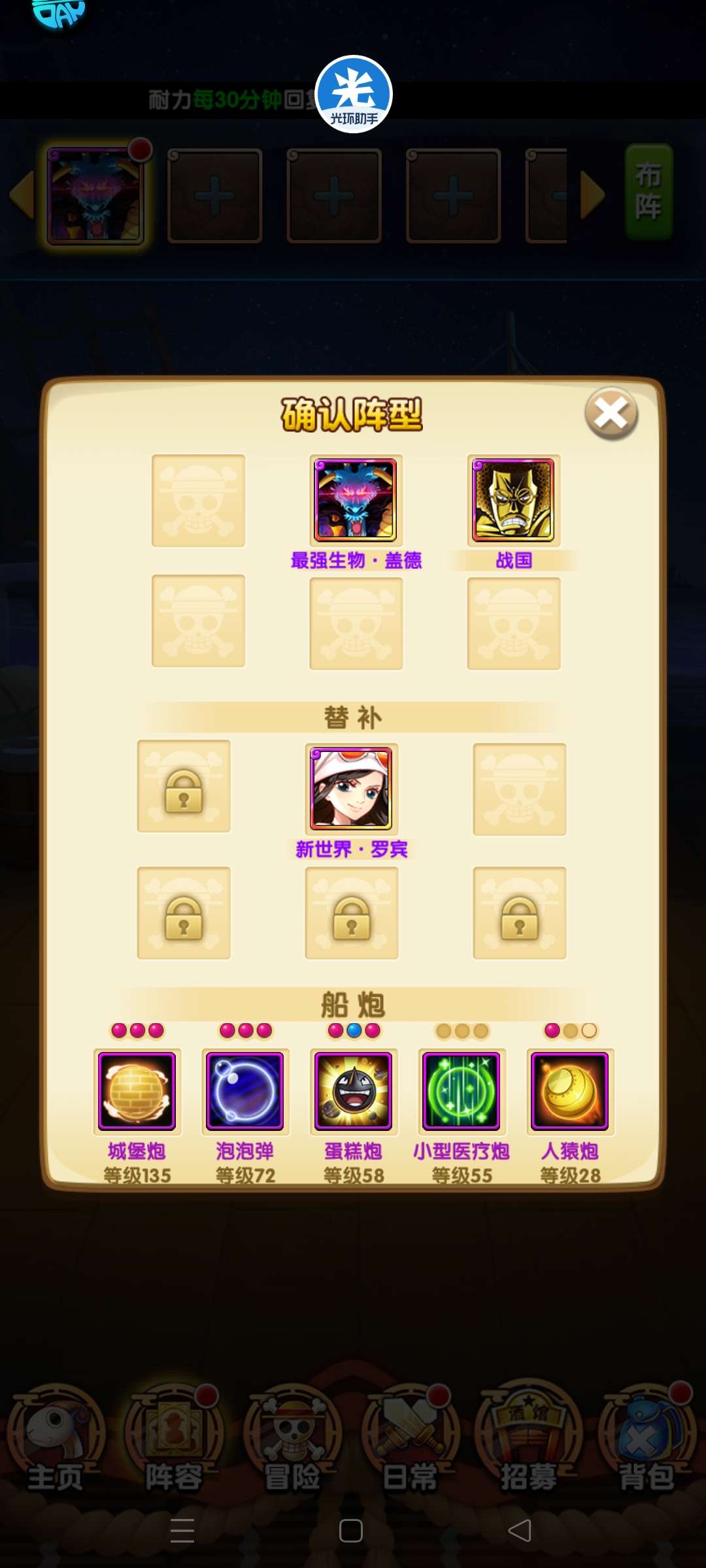Select the 战国 character slot
Viewport: 706px width, 1568px height.
[x=514, y=500]
